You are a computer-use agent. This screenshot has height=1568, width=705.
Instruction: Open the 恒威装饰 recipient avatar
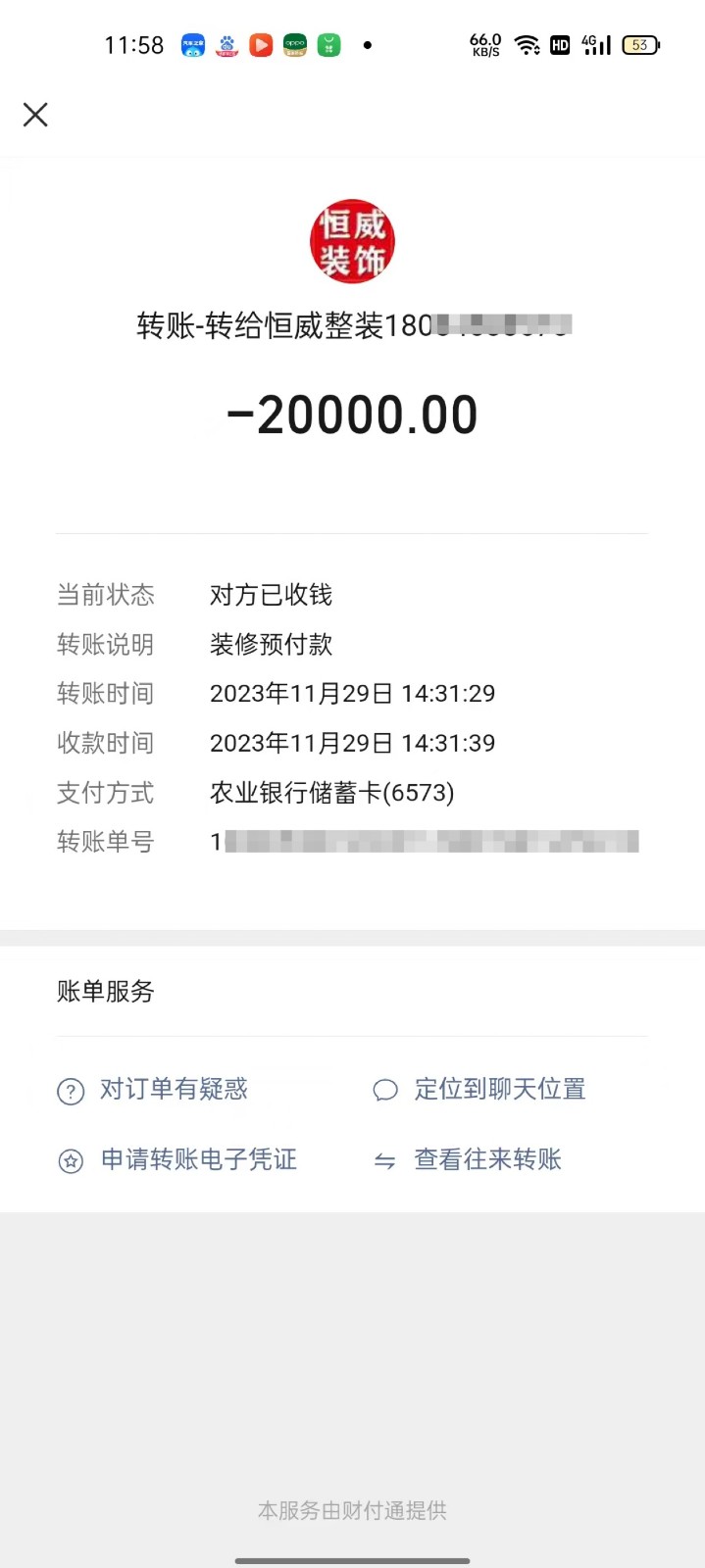(352, 242)
